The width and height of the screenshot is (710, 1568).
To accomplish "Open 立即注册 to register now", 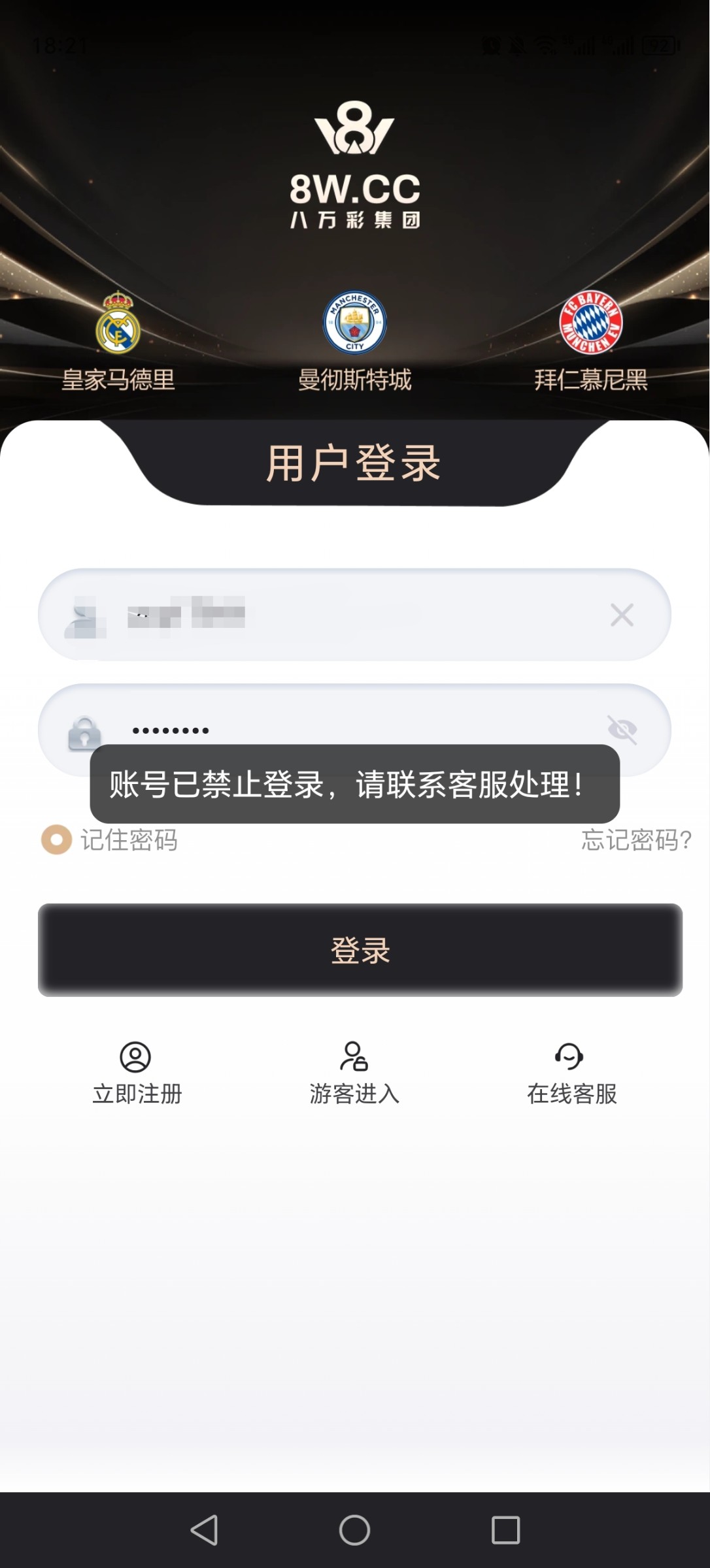I will (137, 1073).
